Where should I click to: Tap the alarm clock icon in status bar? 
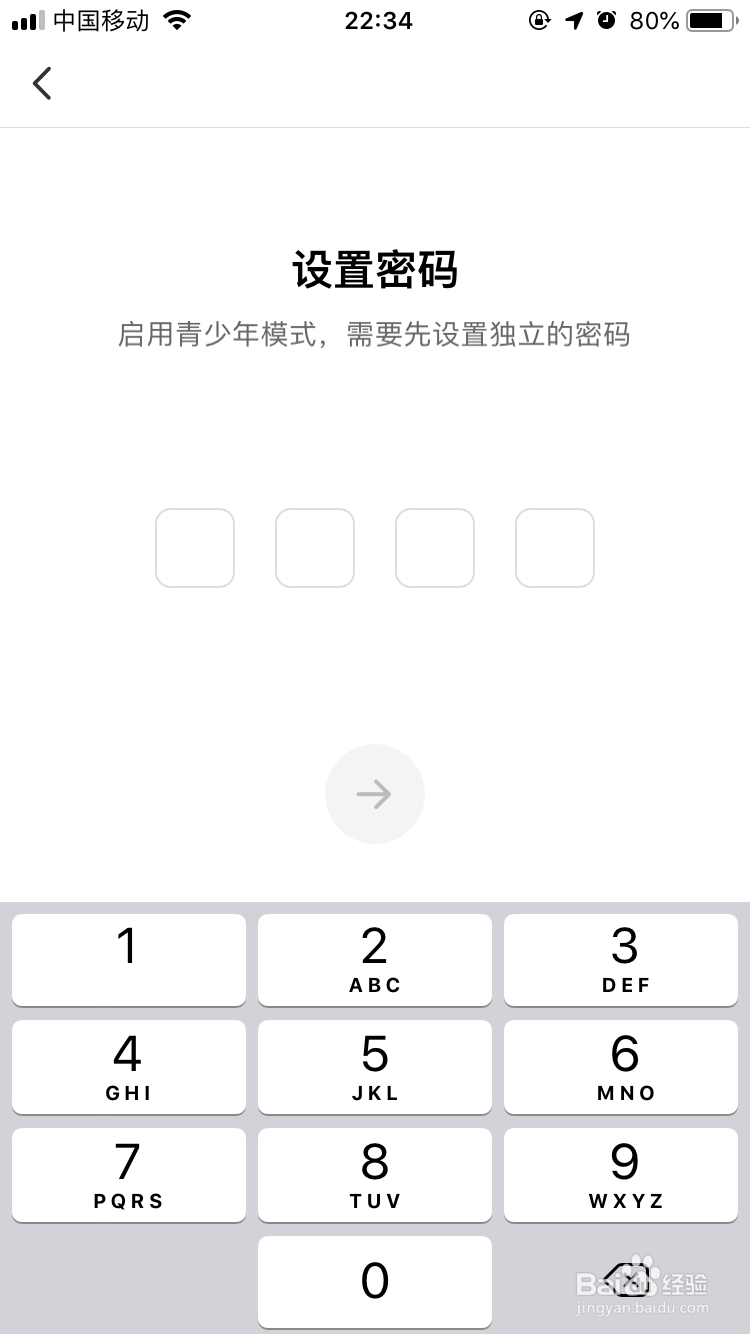(607, 20)
